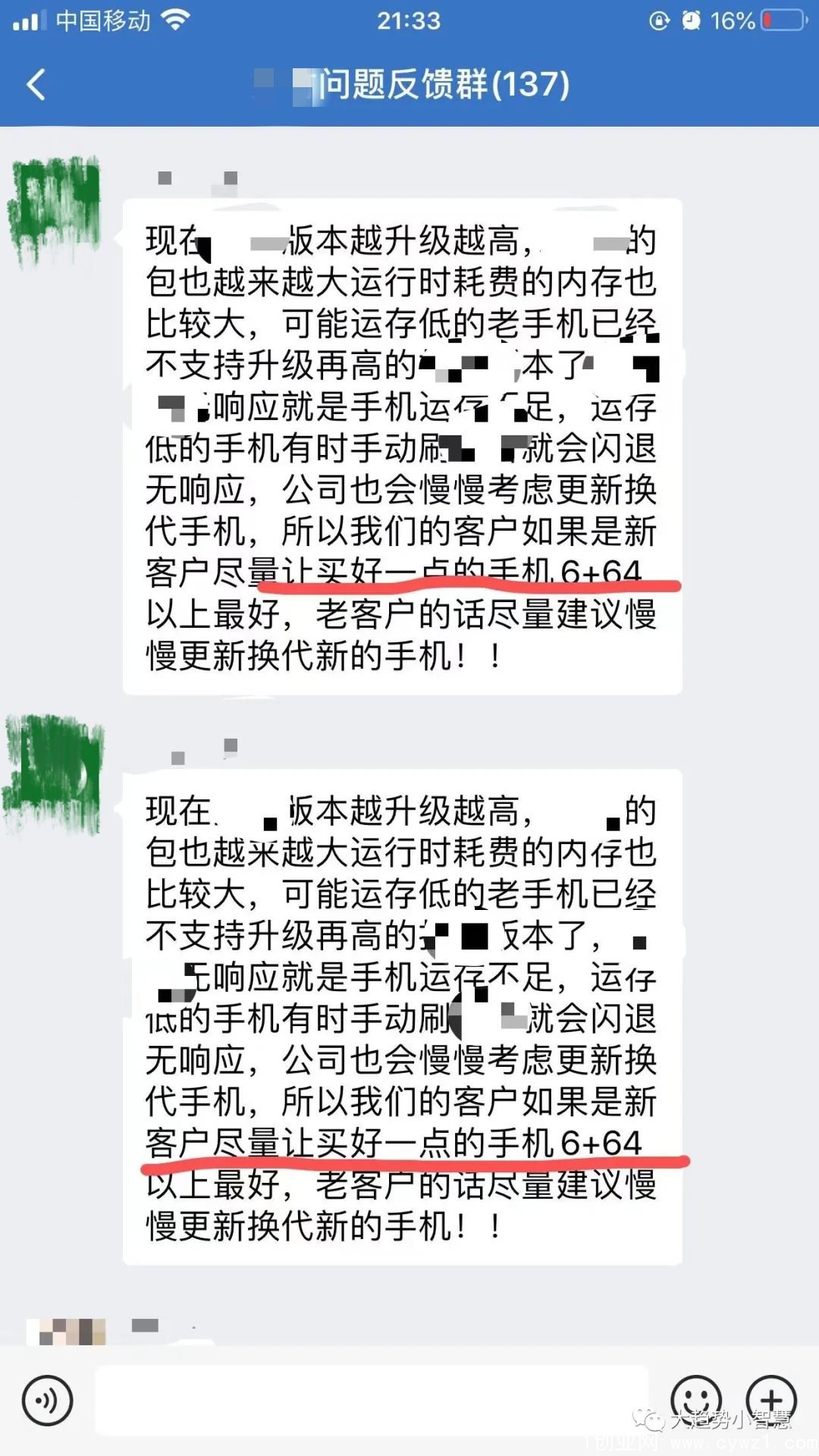Open the emoji picker
The height and width of the screenshot is (1456, 819).
click(695, 1400)
